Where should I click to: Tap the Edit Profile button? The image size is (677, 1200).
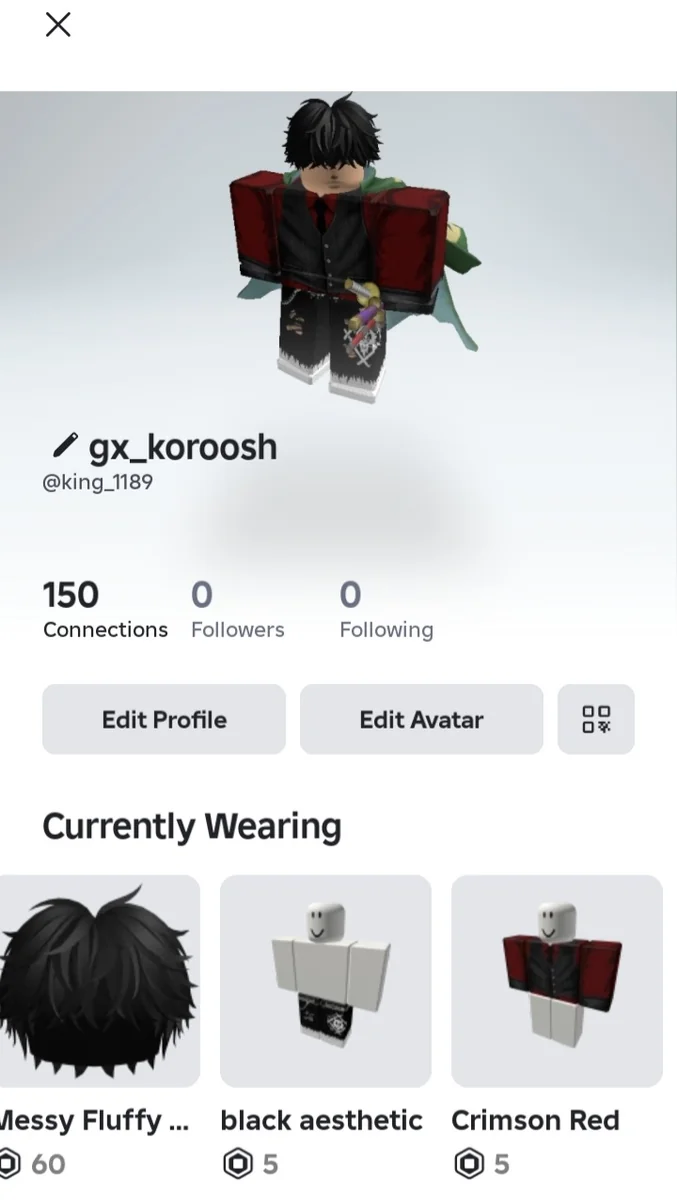pyautogui.click(x=164, y=719)
